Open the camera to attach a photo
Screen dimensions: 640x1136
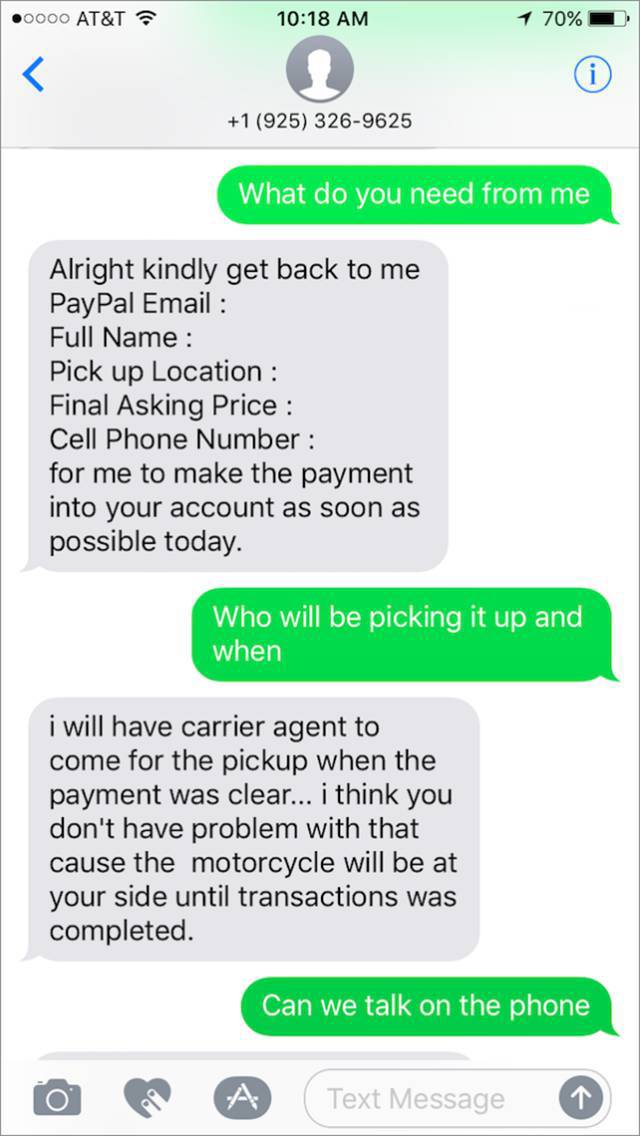[x=57, y=1097]
